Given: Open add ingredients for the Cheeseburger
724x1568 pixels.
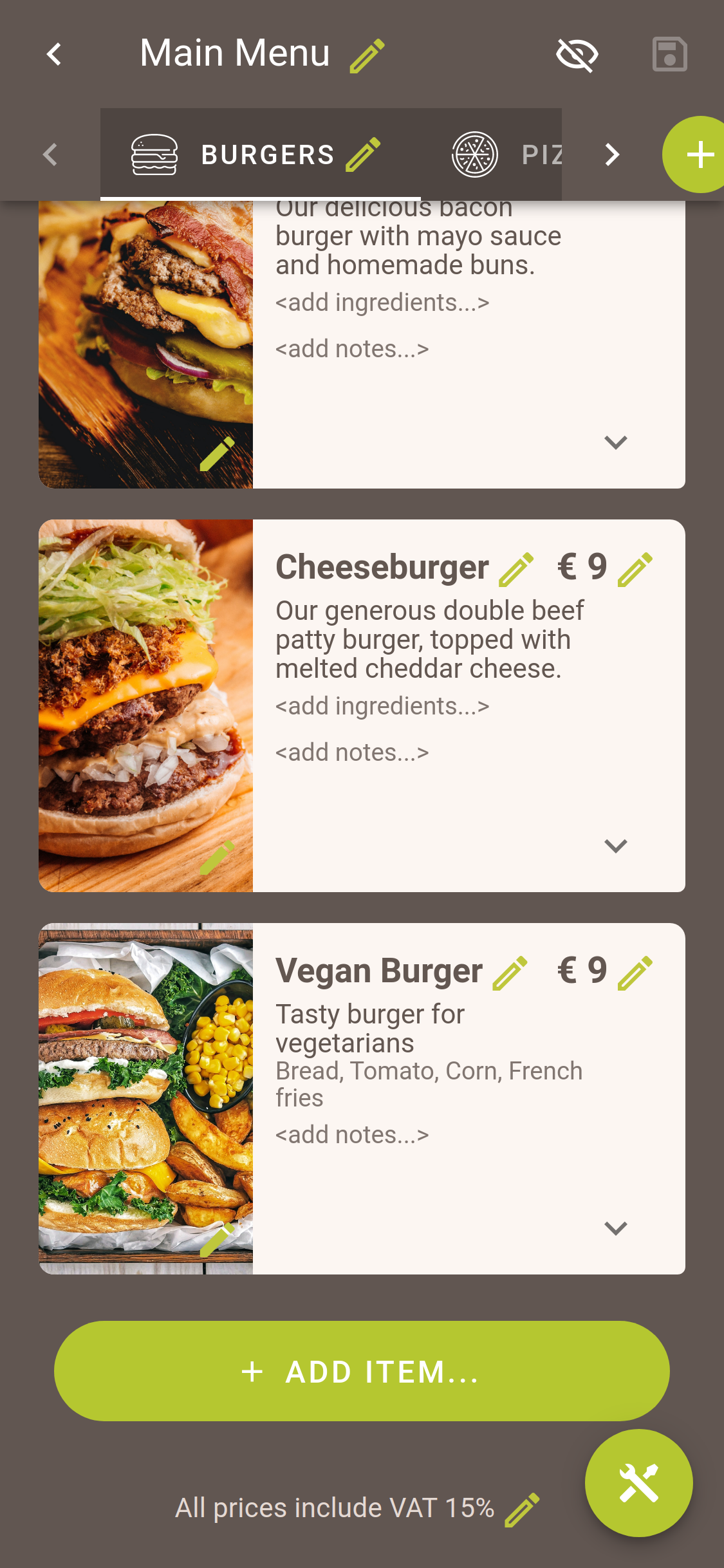Looking at the screenshot, I should [x=382, y=705].
